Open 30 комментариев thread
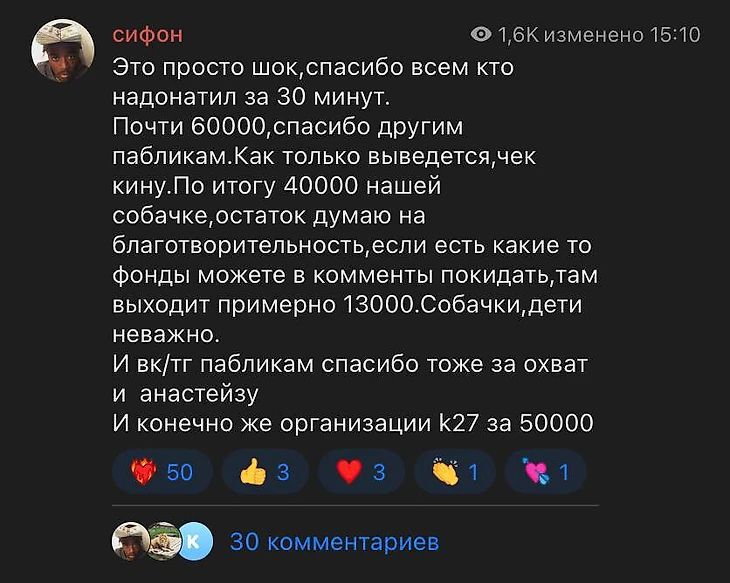The width and height of the screenshot is (730, 583). 334,542
